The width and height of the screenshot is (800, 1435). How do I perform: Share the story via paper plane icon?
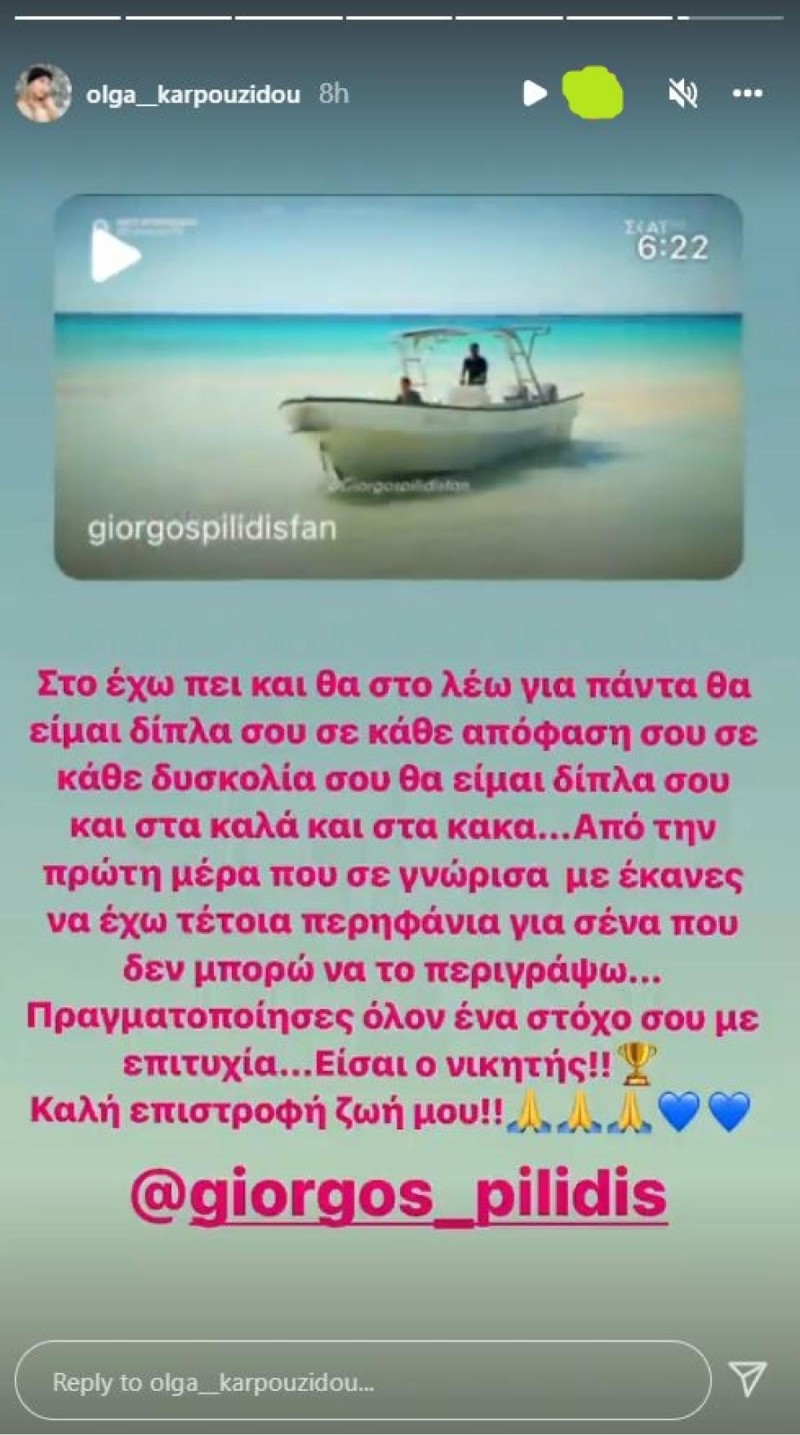(746, 1379)
